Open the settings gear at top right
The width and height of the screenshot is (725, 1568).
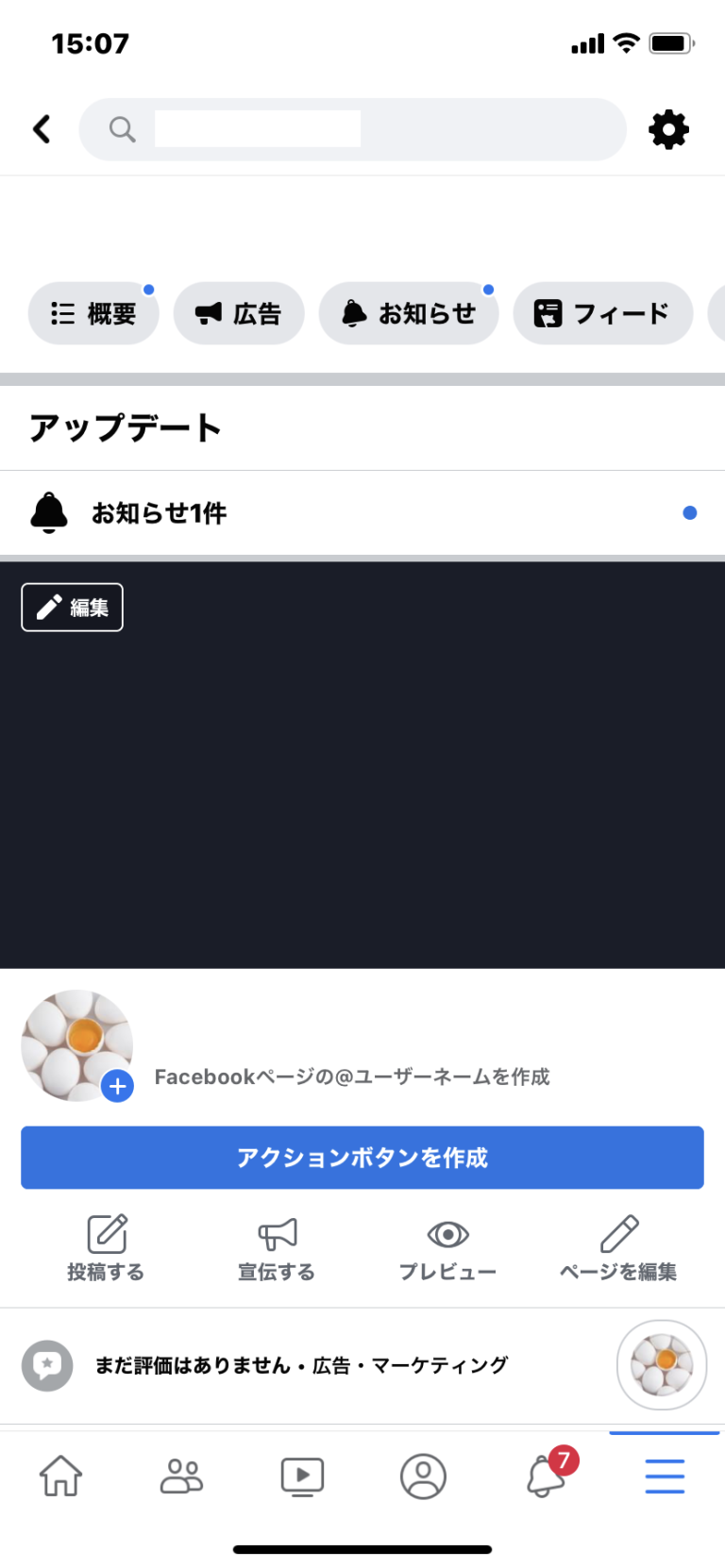tap(669, 129)
